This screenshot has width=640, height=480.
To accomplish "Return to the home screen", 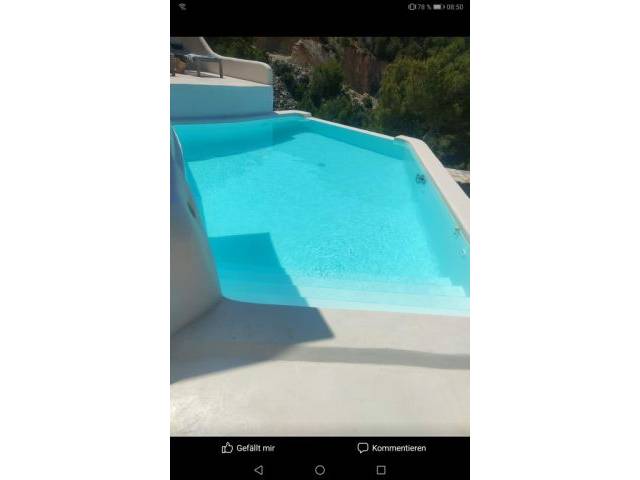I will coord(320,470).
